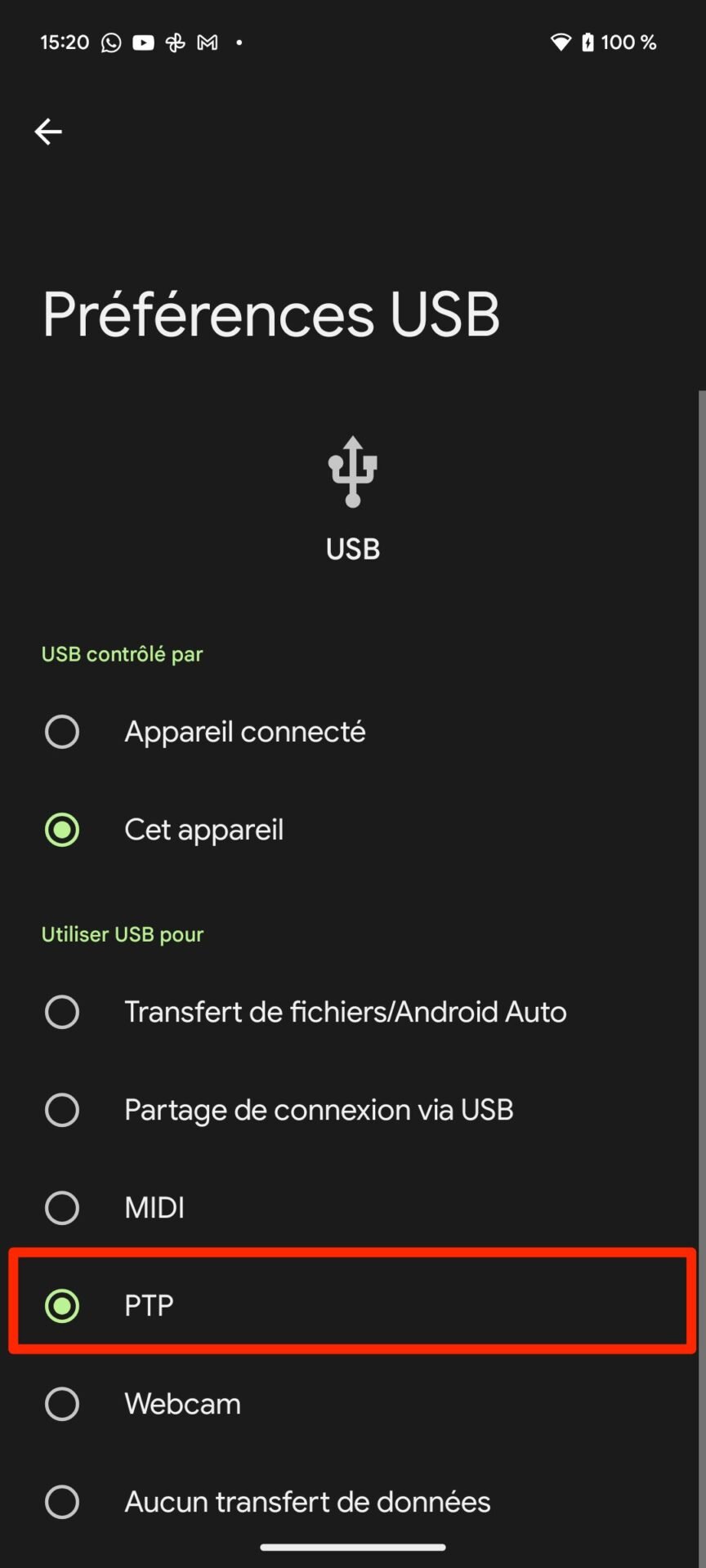Pick the MIDI option

[353, 1208]
